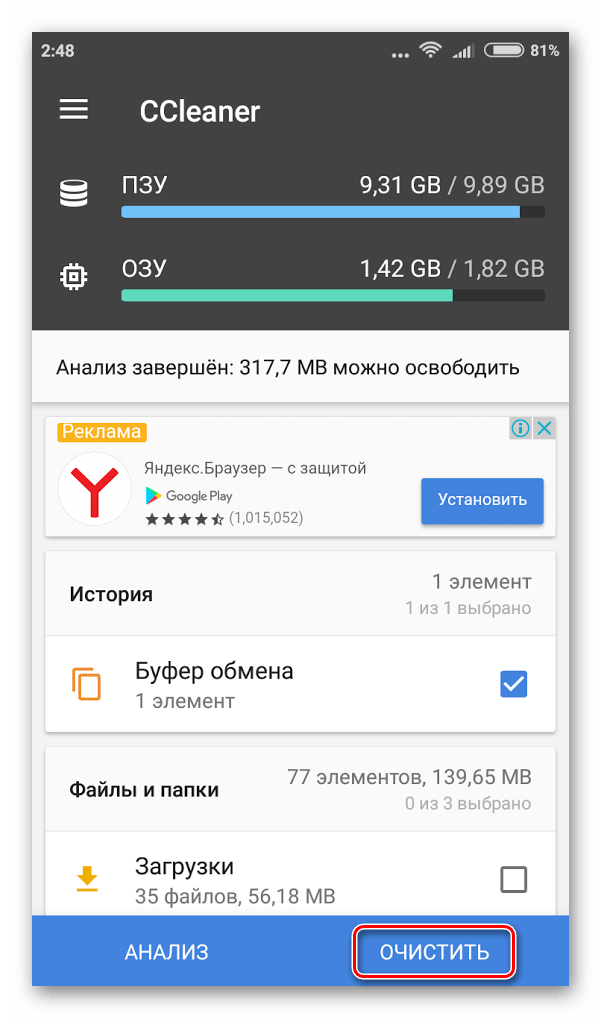The image size is (601, 1018).
Task: Open the Файлы и папки section header
Action: pyautogui.click(x=300, y=789)
